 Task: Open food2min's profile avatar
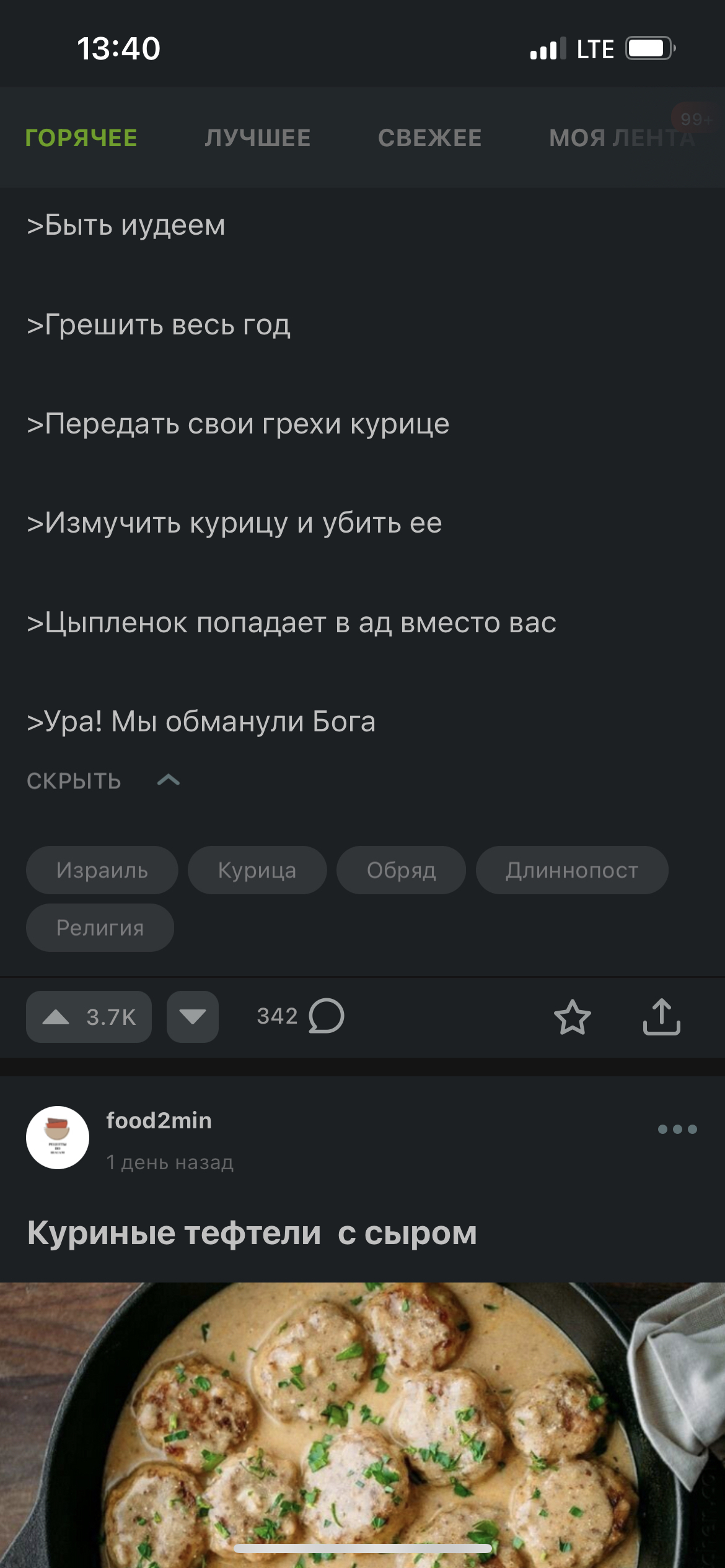(58, 1138)
